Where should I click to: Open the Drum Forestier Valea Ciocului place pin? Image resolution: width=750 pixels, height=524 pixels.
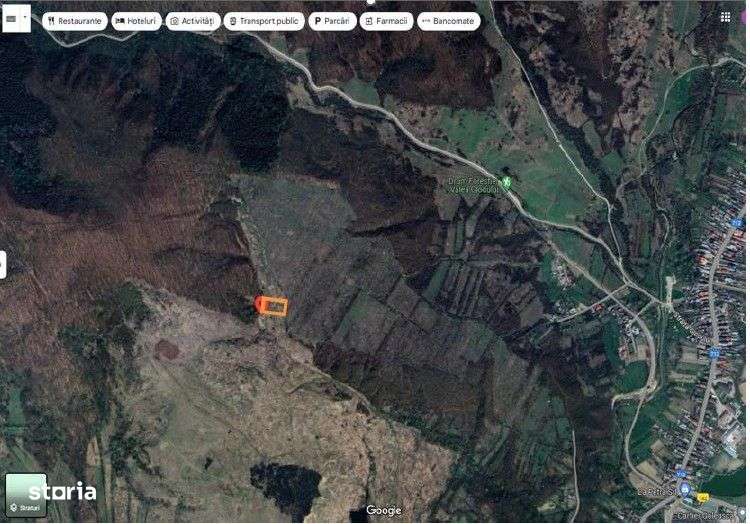[506, 182]
